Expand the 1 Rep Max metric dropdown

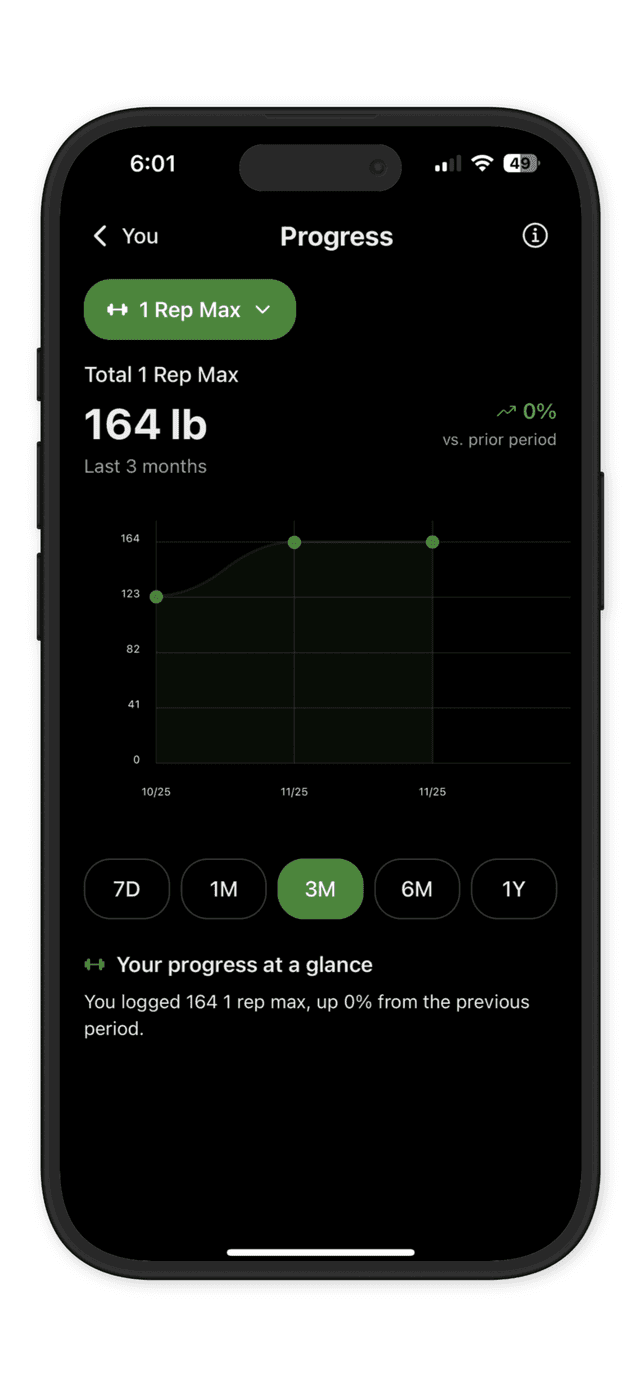[x=190, y=310]
